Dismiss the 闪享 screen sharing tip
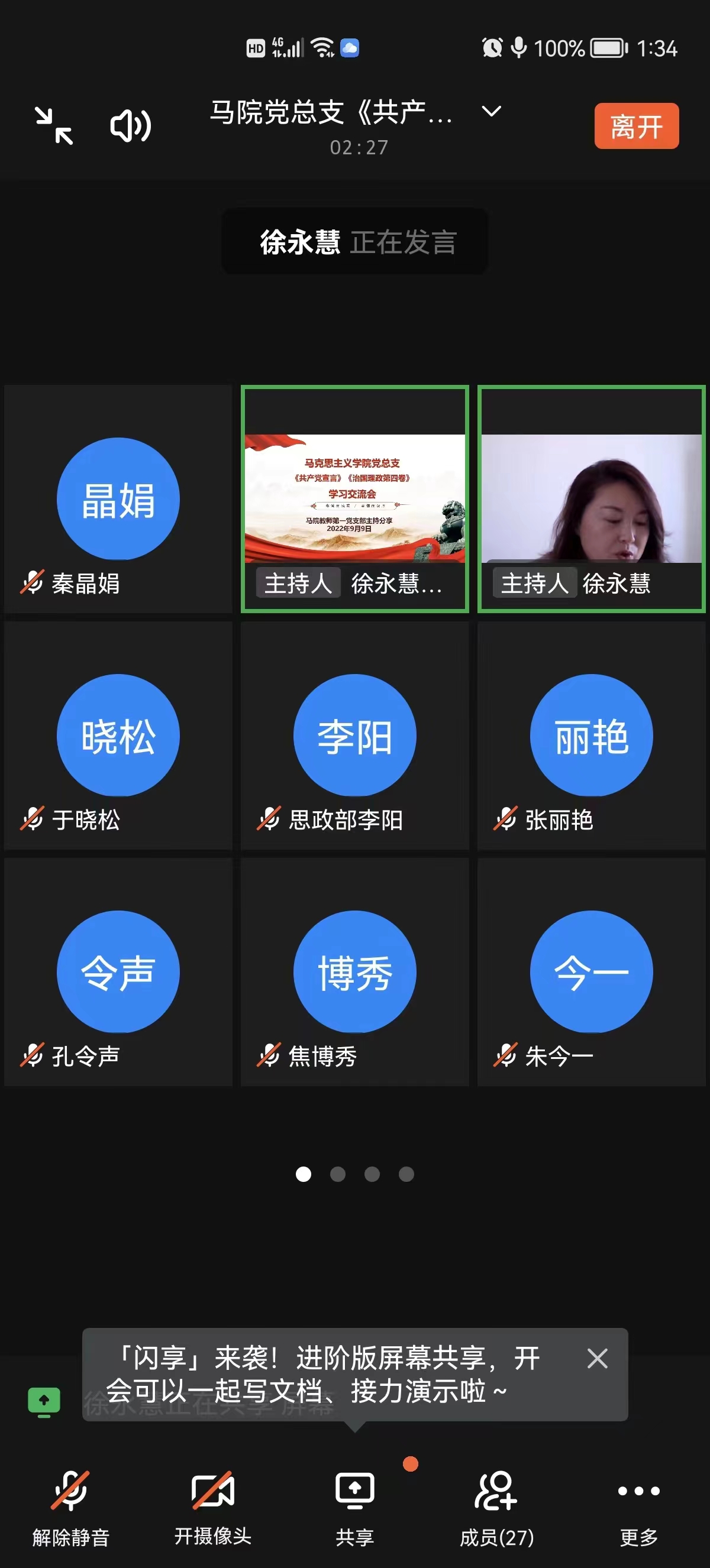This screenshot has height=1568, width=710. click(x=597, y=1358)
